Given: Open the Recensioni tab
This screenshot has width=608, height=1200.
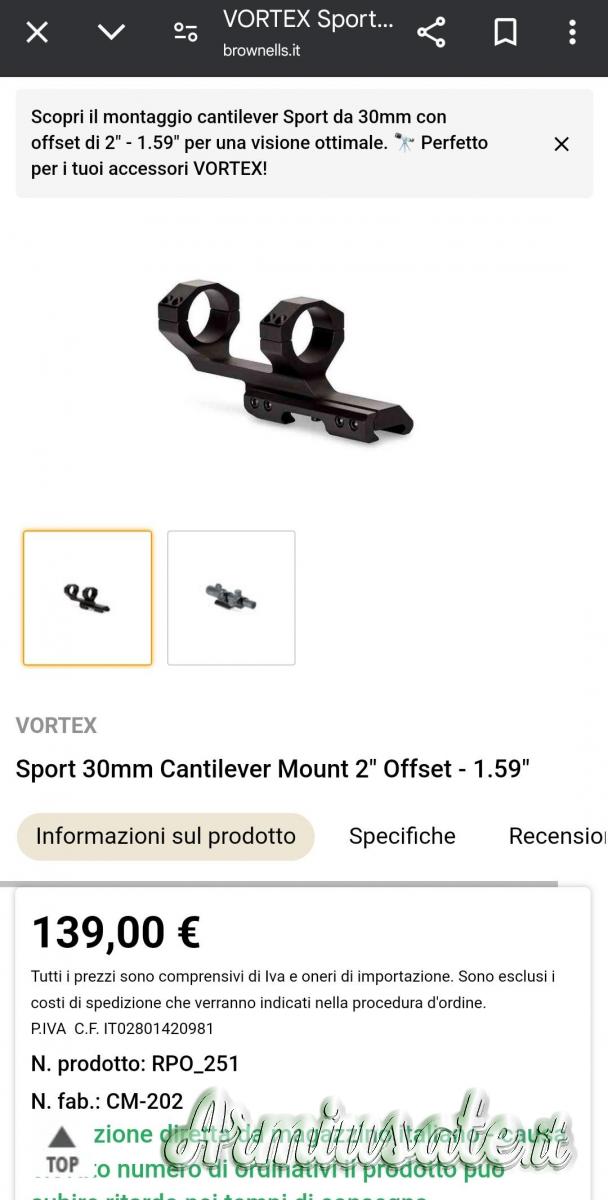Looking at the screenshot, I should [x=557, y=836].
